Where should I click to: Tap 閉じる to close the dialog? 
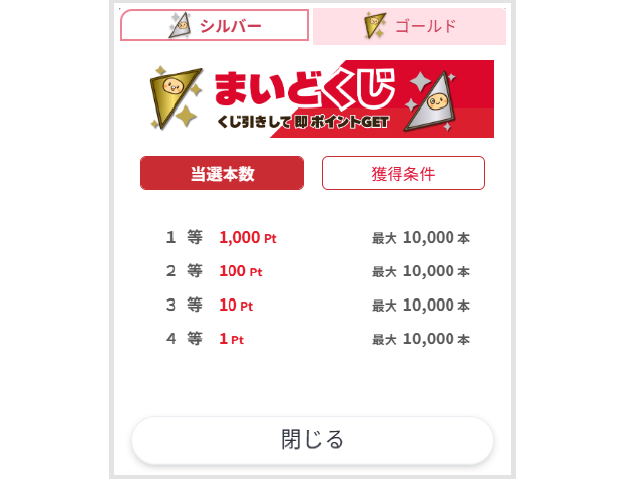point(312,440)
